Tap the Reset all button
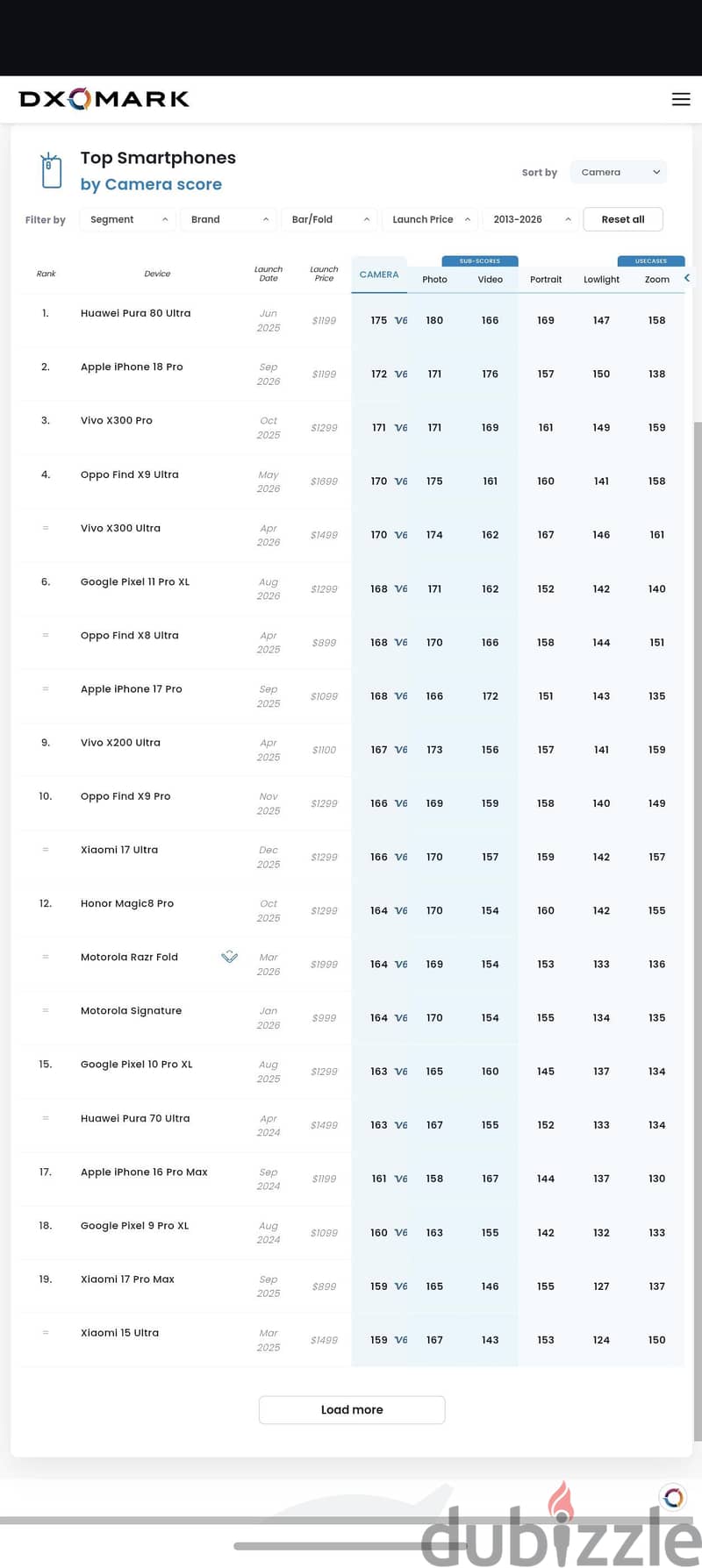 click(623, 219)
